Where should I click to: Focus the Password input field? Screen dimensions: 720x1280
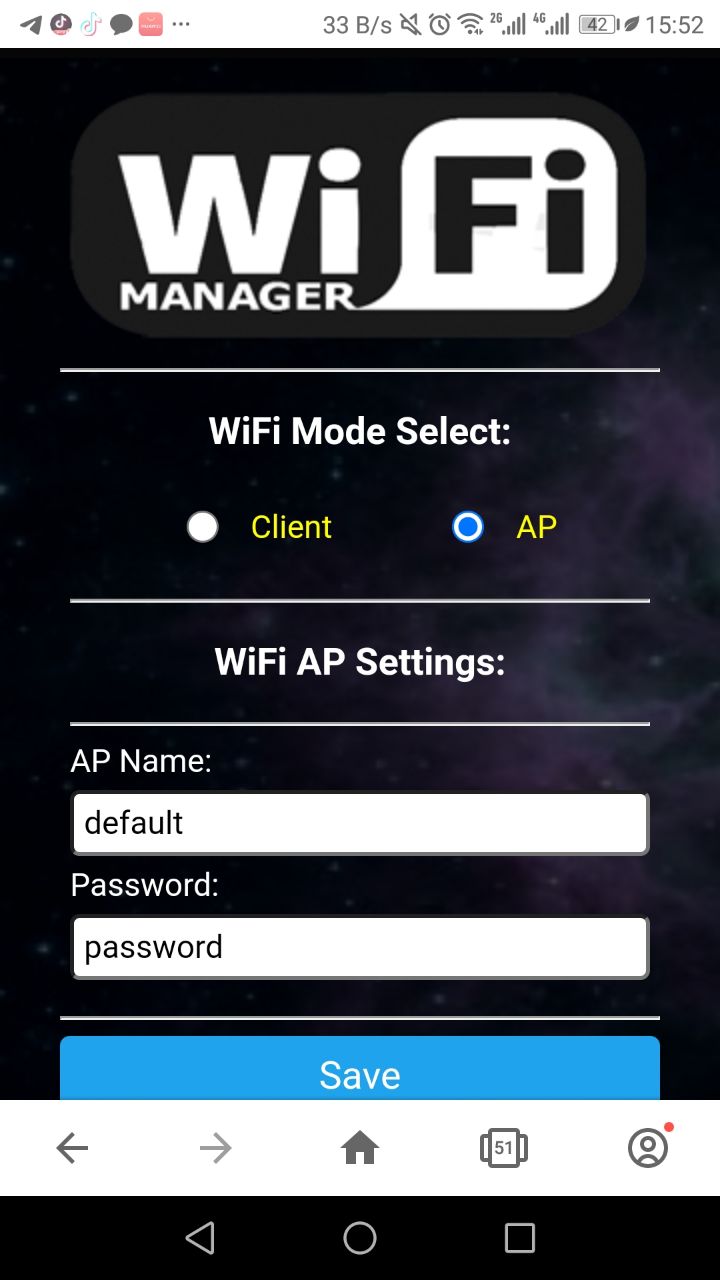(360, 947)
